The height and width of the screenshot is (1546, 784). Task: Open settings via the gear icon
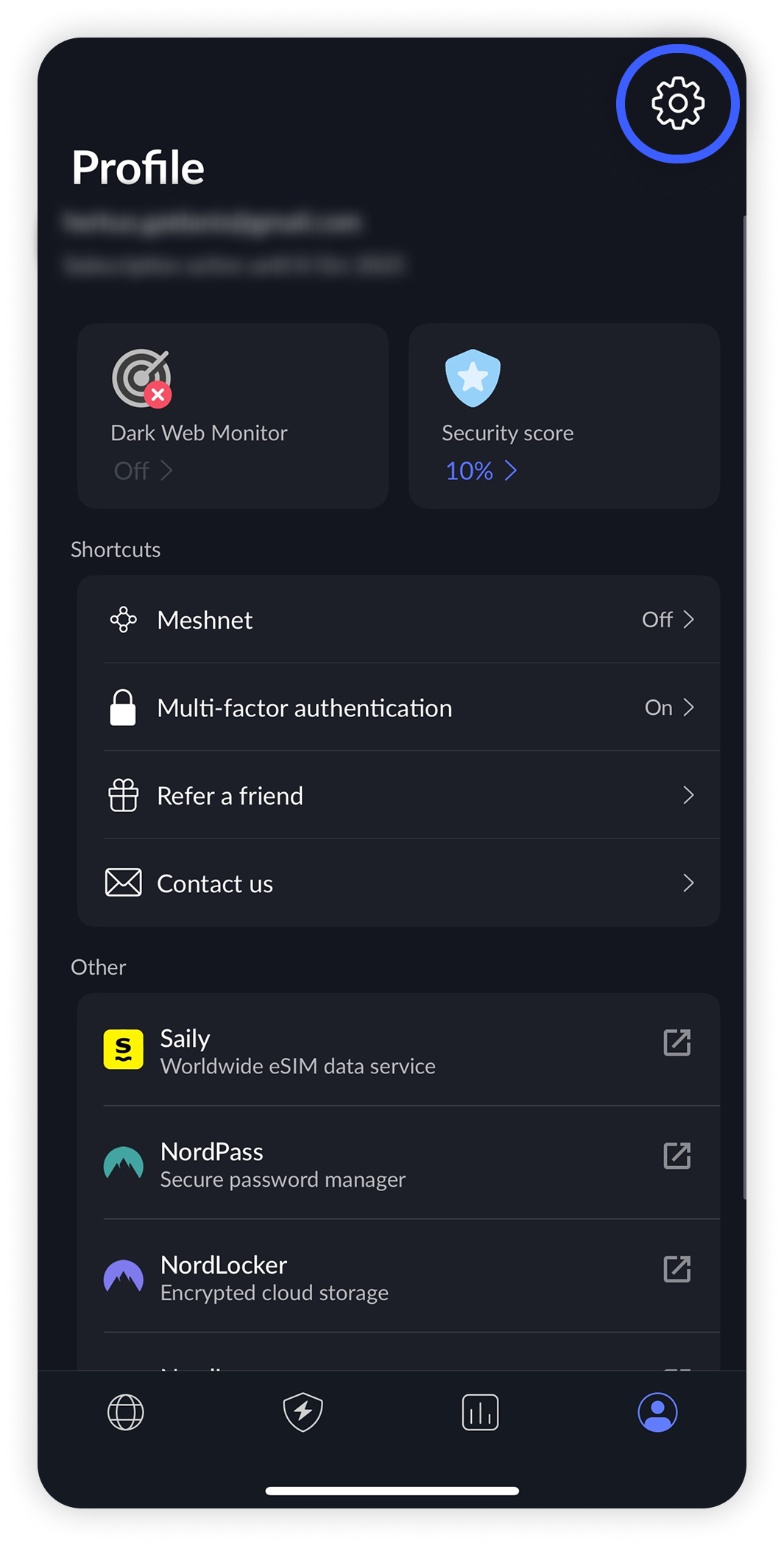(677, 104)
